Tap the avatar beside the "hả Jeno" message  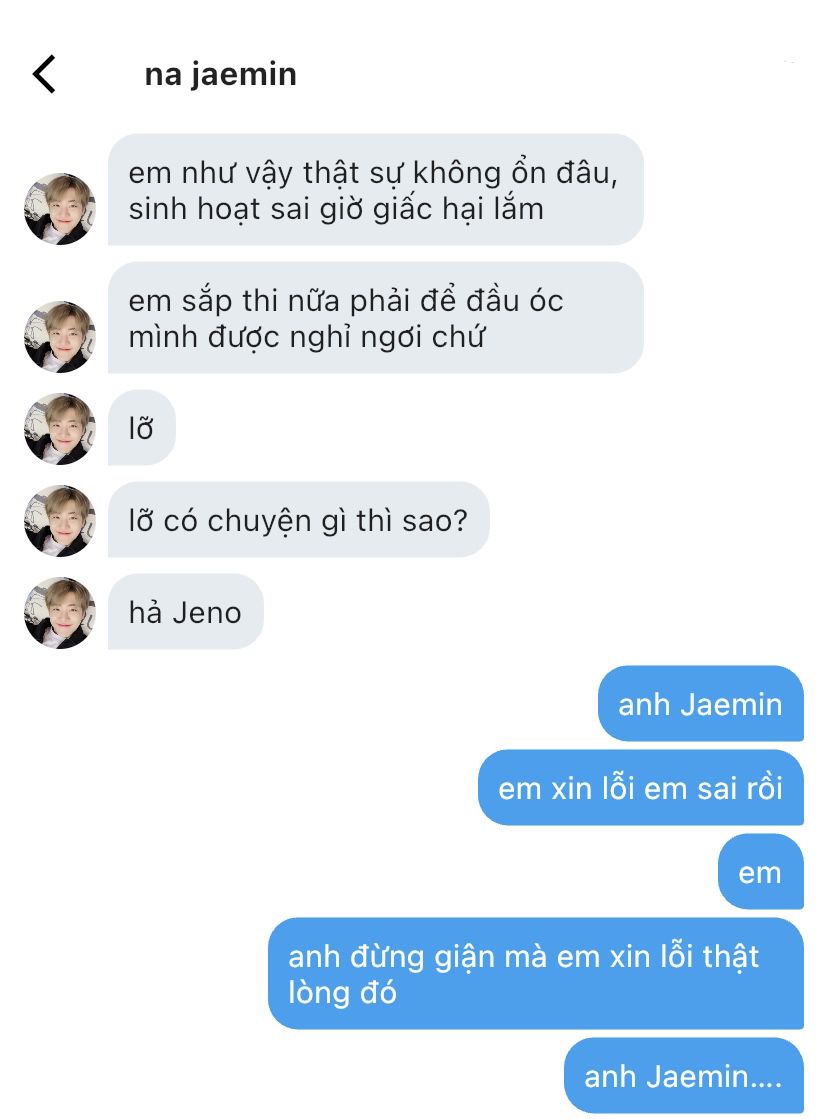point(60,613)
